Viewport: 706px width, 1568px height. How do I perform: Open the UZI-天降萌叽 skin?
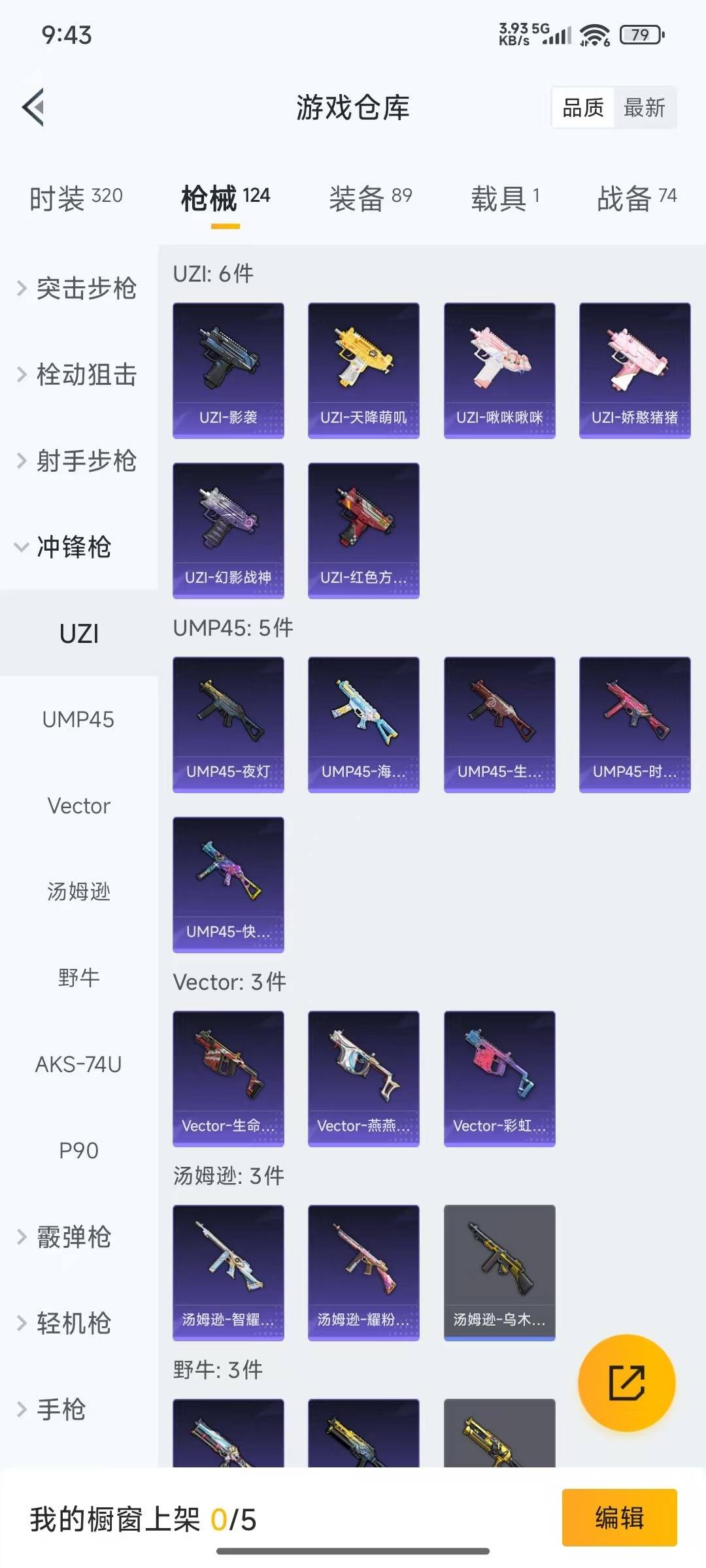click(363, 370)
